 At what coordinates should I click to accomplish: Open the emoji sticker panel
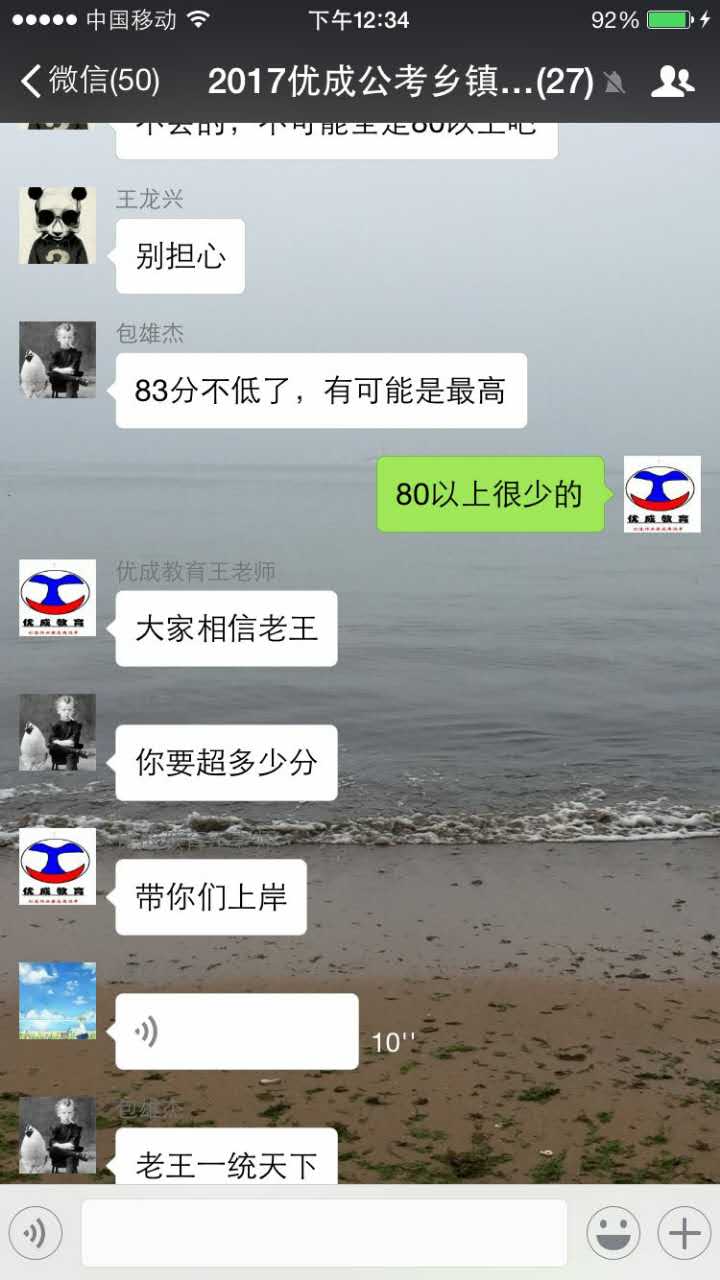613,1233
